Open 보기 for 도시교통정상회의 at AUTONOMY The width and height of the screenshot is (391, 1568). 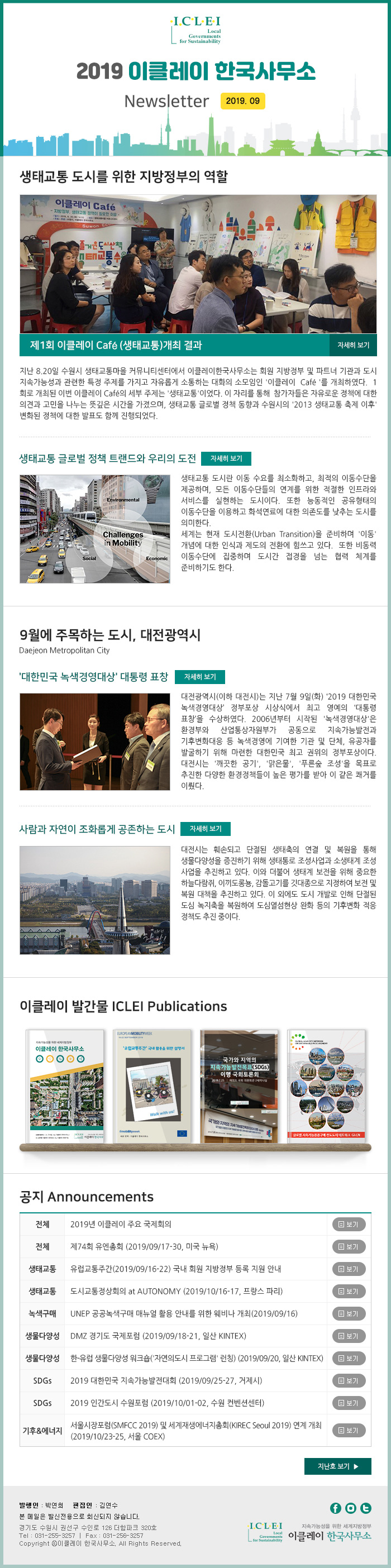tap(349, 1292)
